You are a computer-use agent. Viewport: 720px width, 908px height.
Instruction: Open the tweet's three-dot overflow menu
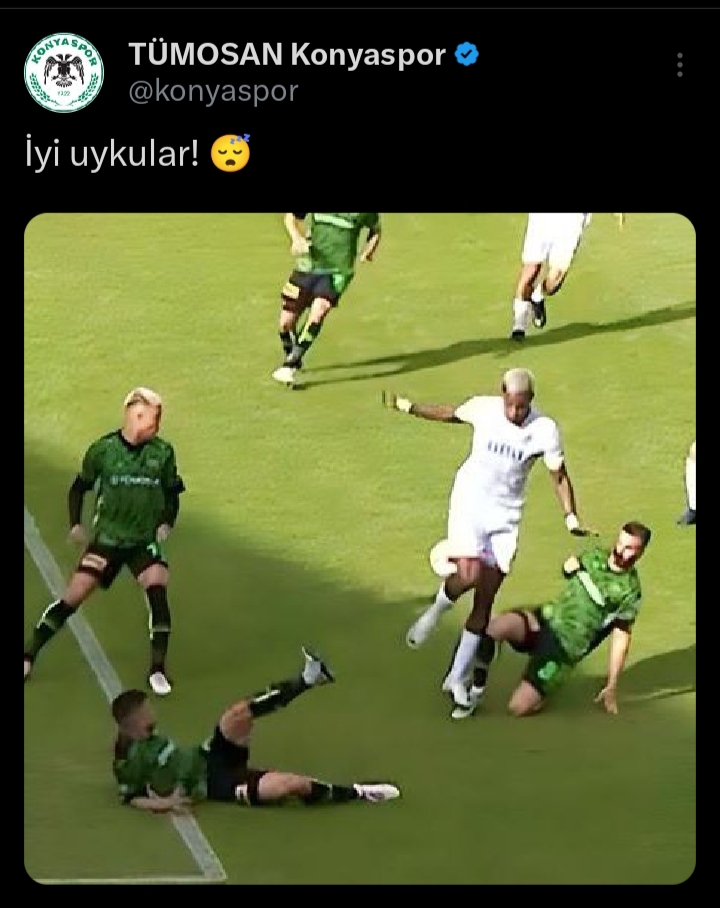(x=679, y=65)
